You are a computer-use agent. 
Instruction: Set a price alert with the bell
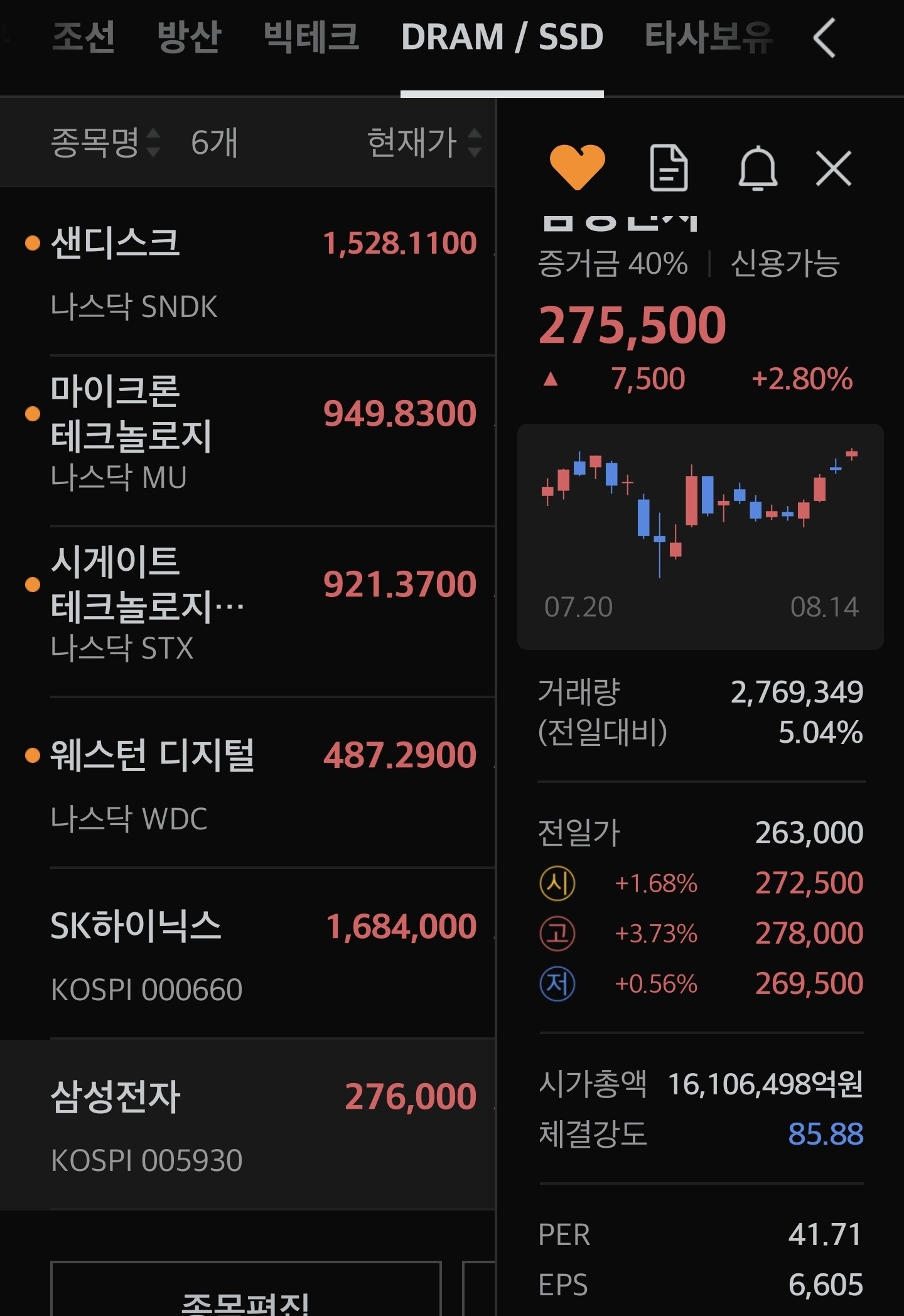click(758, 168)
